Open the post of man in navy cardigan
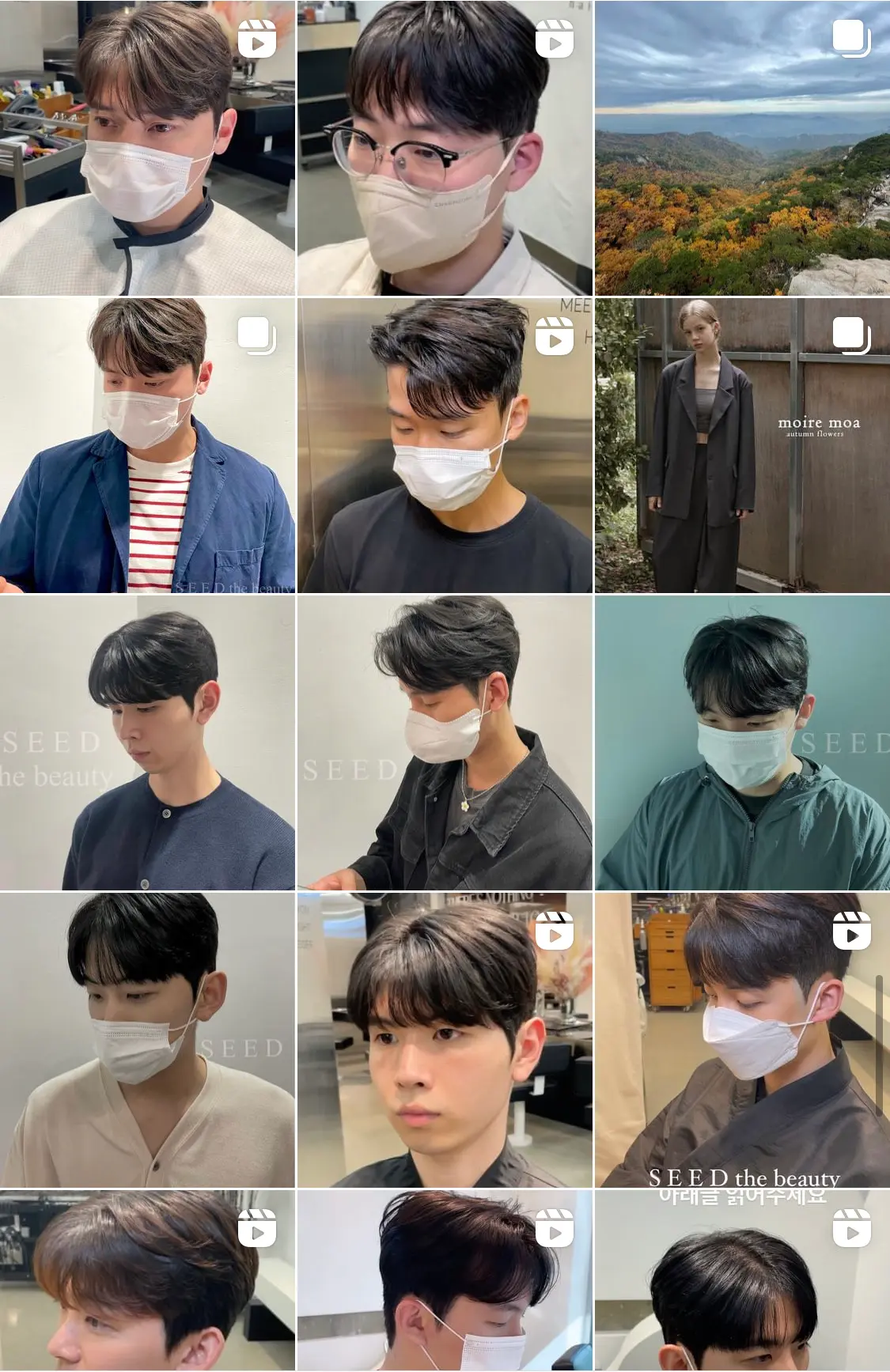The image size is (890, 1372). click(x=147, y=743)
